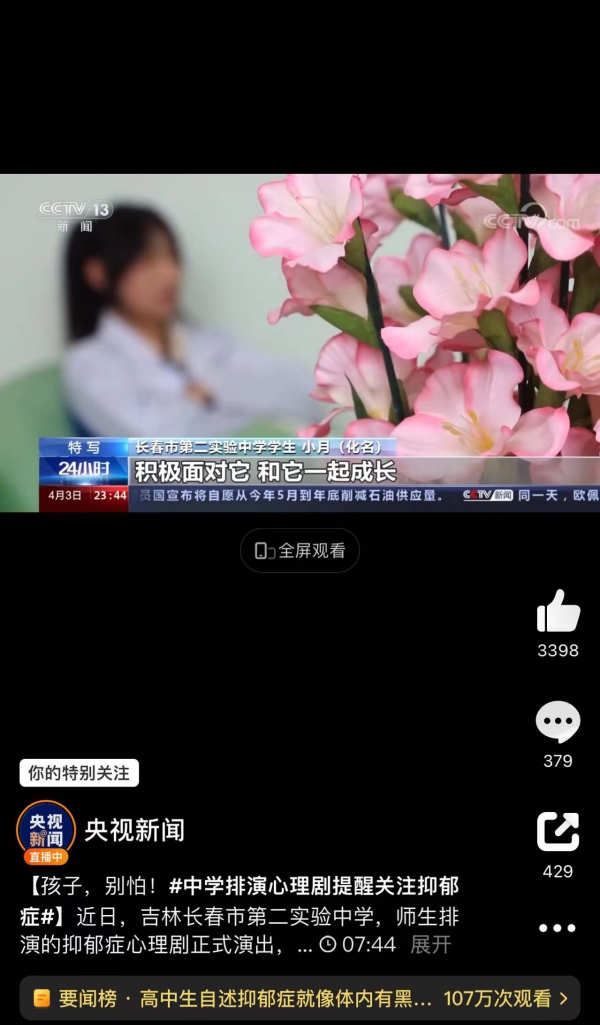Share this video
600x1025 pixels.
[558, 832]
